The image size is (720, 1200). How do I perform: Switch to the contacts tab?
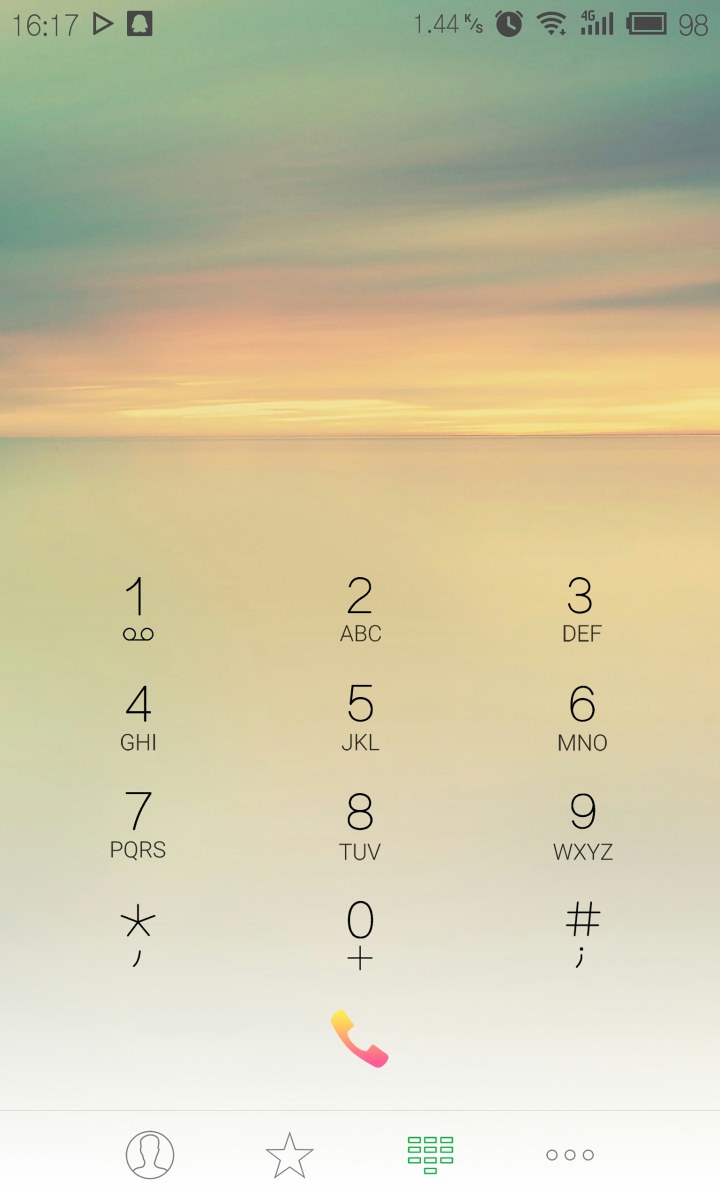click(x=150, y=1155)
